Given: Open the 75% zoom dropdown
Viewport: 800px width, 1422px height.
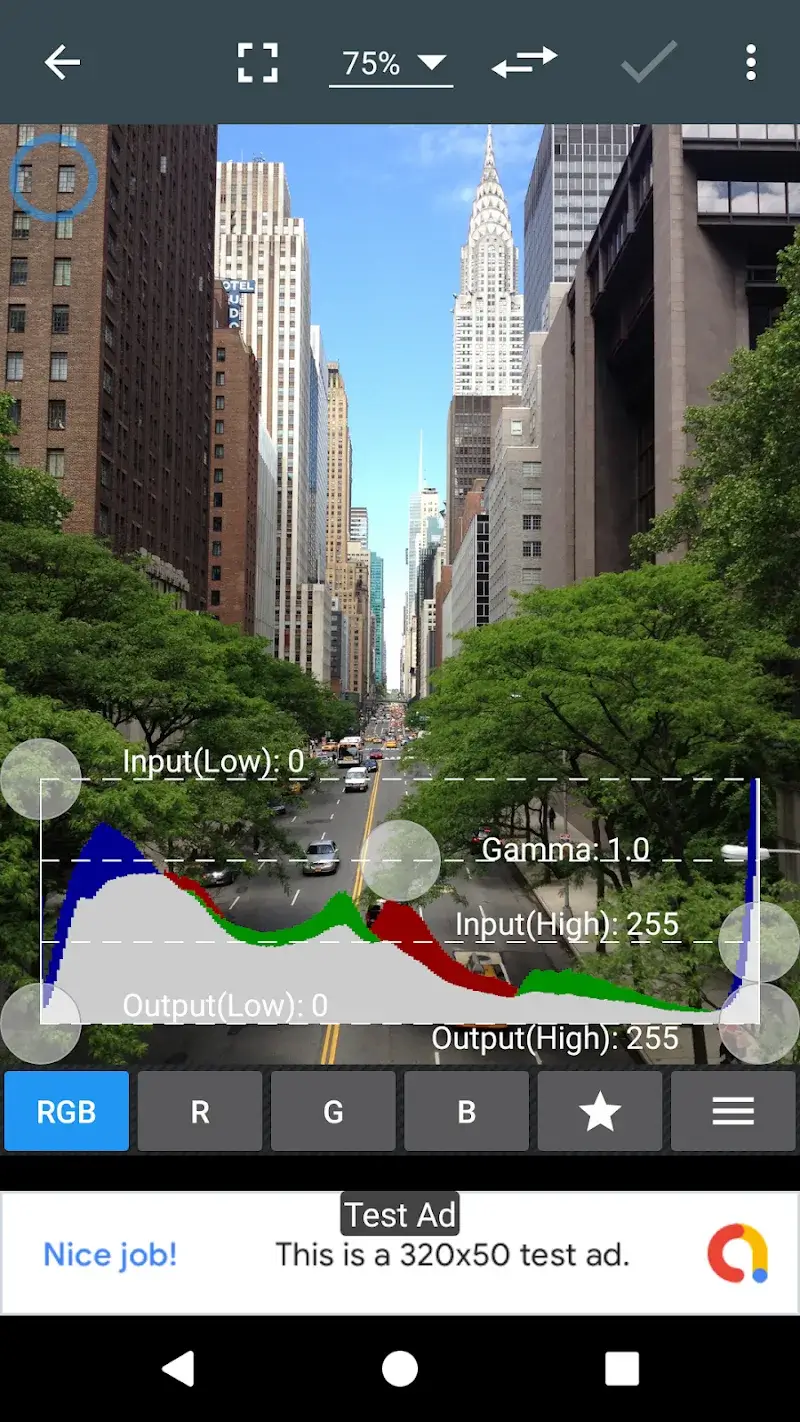Looking at the screenshot, I should coord(391,64).
